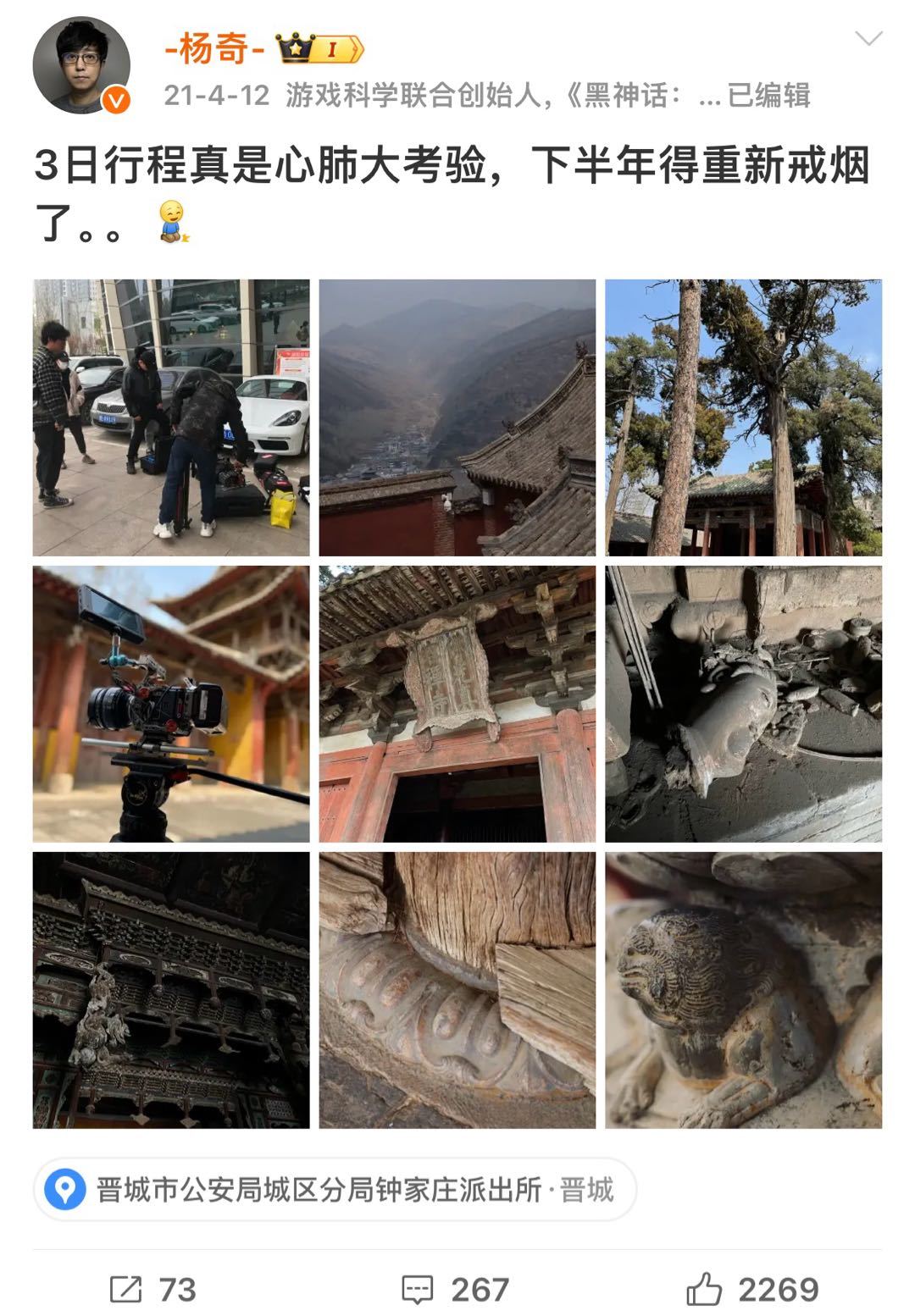The width and height of the screenshot is (915, 1316).
Task: View the wooden pillar base photo
Action: click(457, 990)
